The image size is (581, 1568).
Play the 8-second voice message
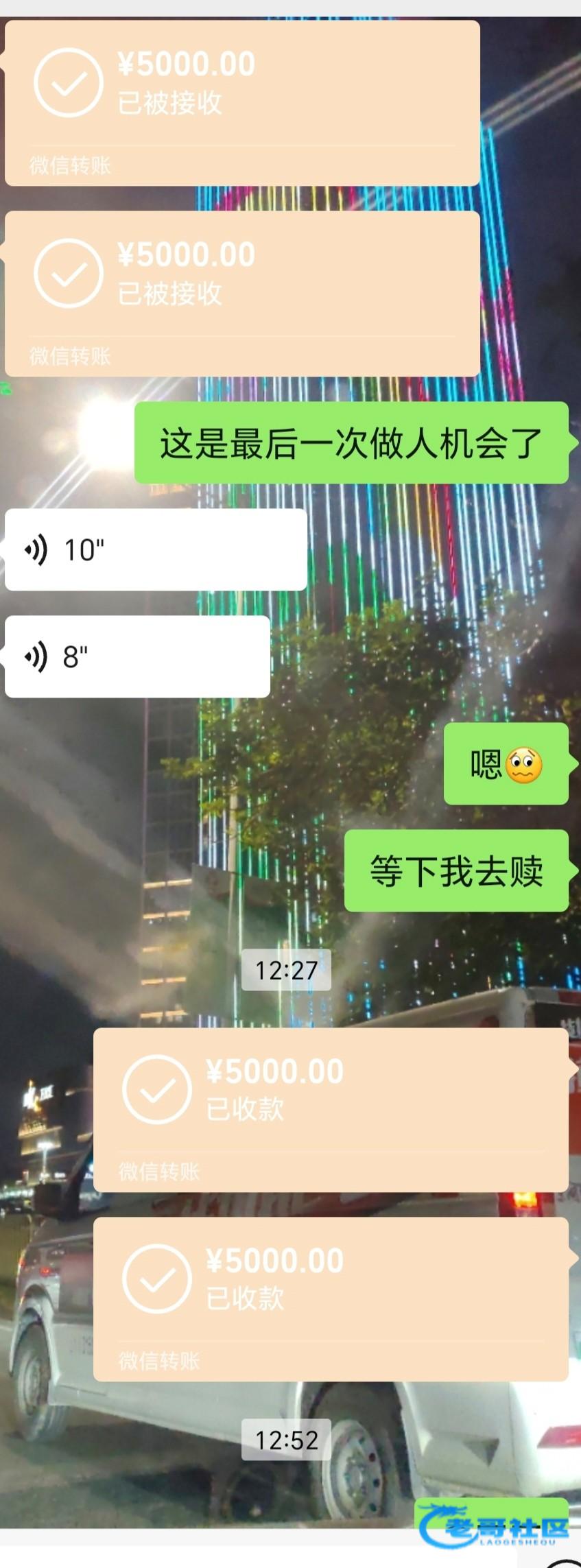137,656
